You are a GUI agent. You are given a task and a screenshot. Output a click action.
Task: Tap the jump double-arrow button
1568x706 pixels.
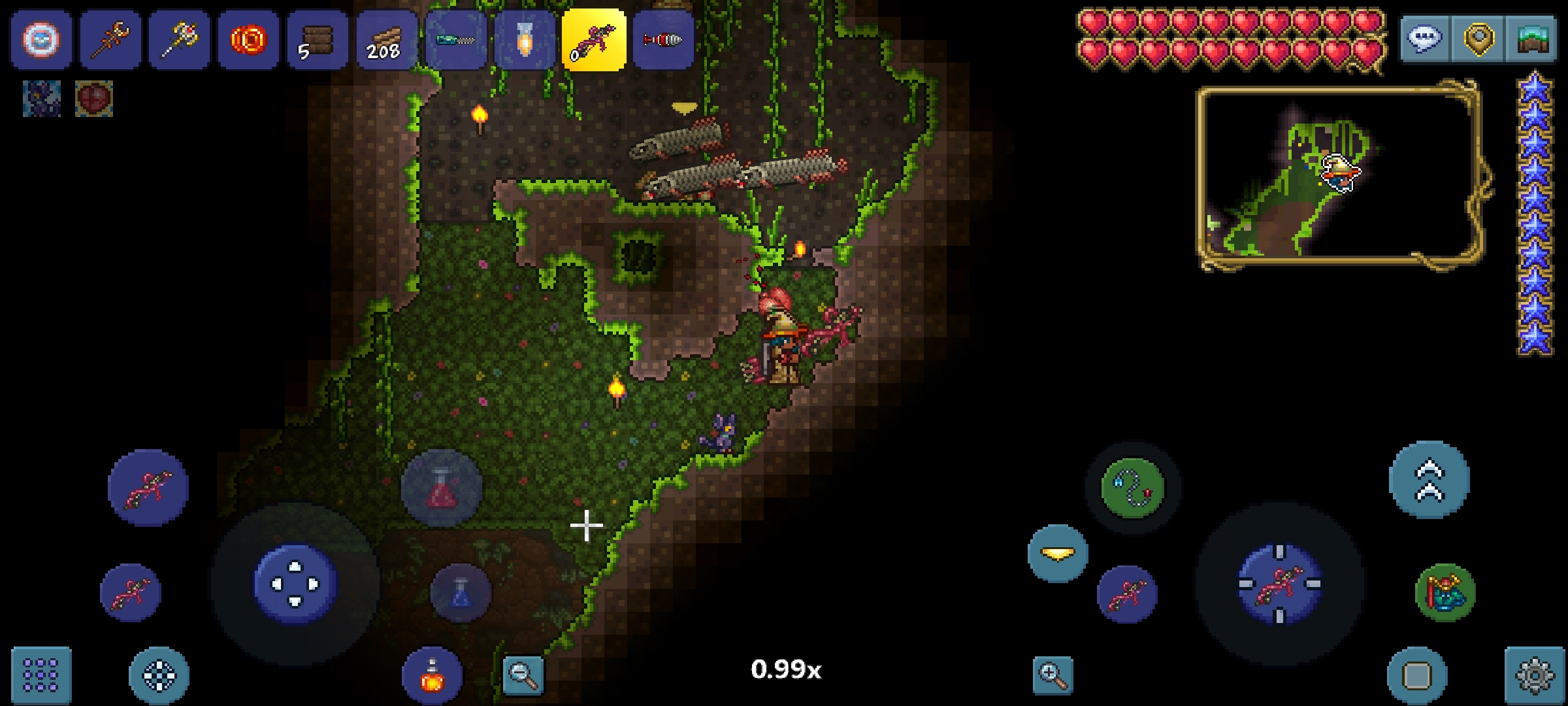1429,479
